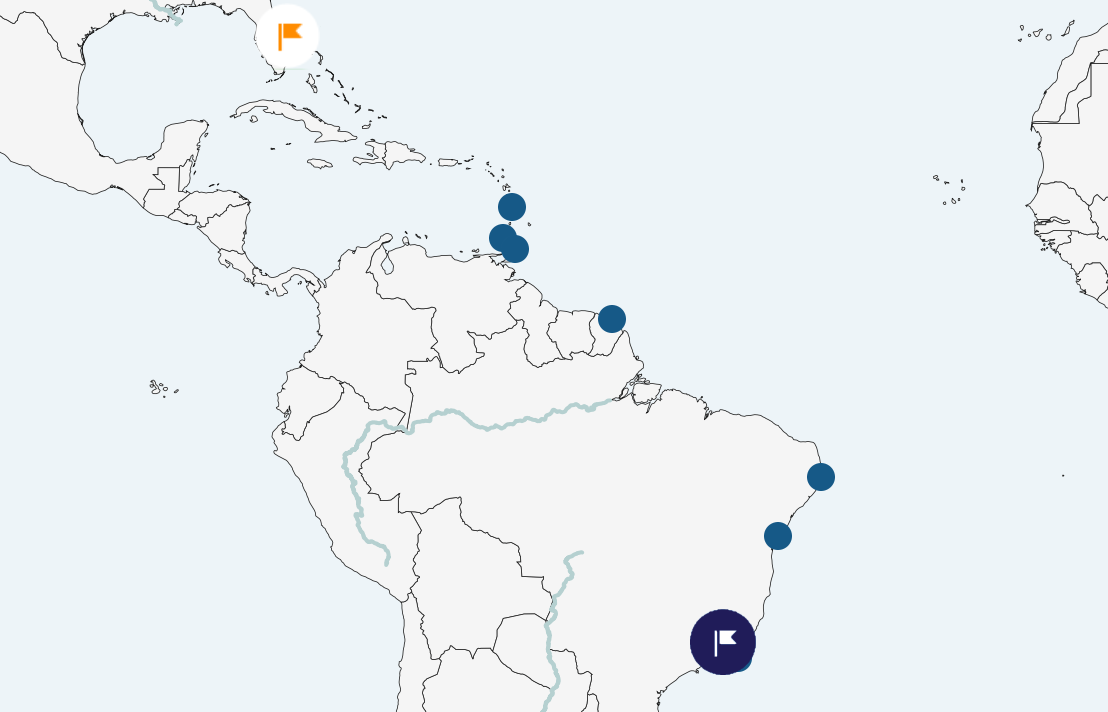Select the blue marker at Brazil's easternmost tip
1108x712 pixels.
coord(820,477)
